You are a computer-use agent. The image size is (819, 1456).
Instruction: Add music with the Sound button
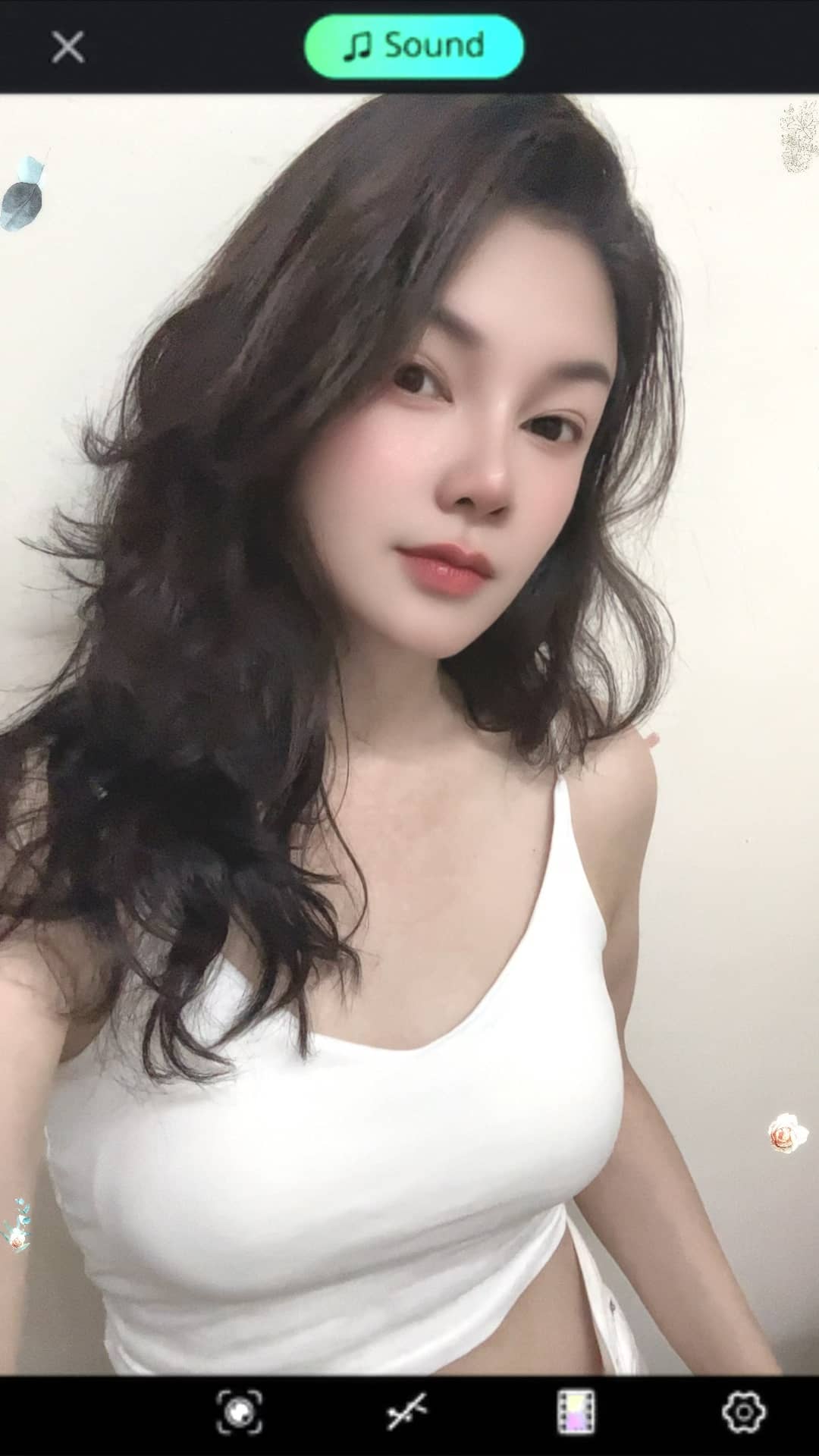click(413, 46)
